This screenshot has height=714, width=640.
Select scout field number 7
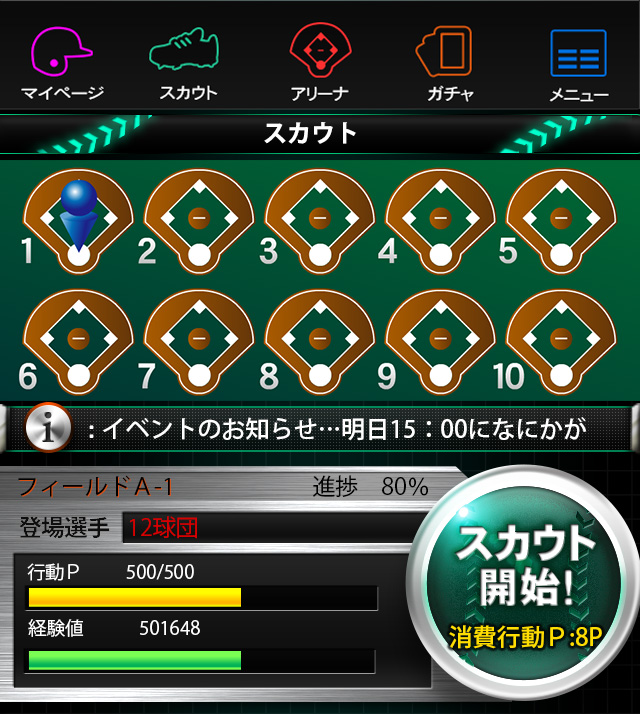199,342
